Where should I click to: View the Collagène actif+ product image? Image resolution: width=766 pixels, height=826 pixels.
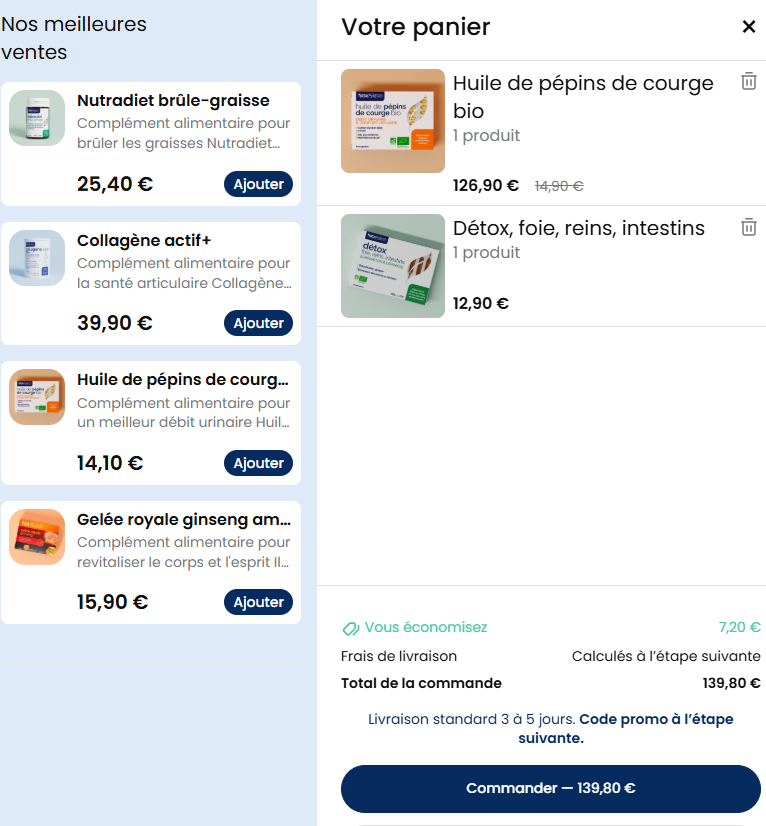click(x=37, y=257)
